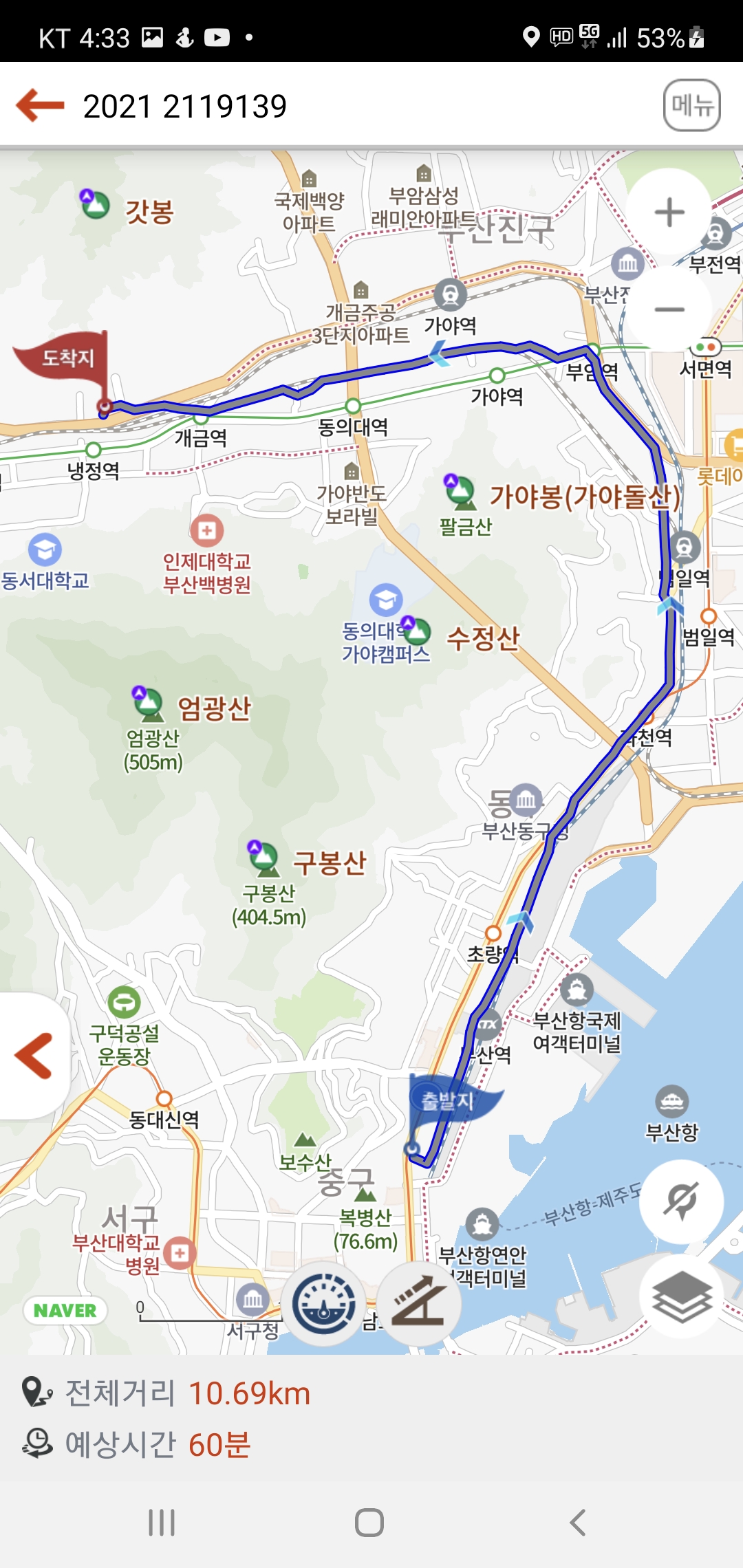Tap the 가야역 subway station icon

pos(451,292)
